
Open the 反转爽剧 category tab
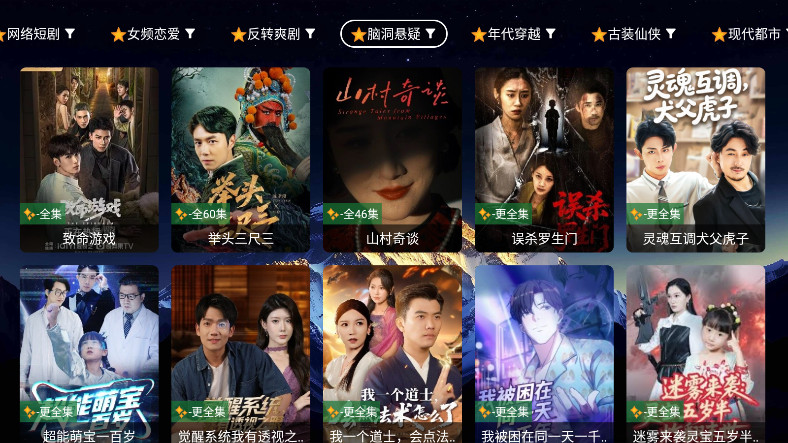pyautogui.click(x=273, y=34)
